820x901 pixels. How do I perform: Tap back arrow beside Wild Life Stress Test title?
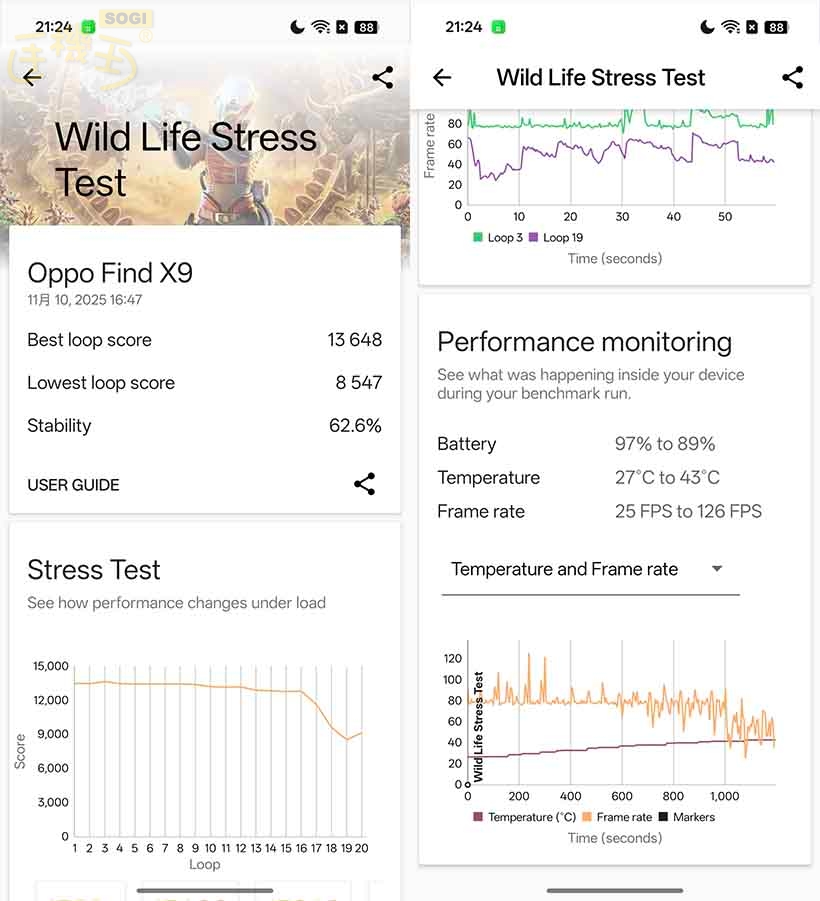point(442,77)
